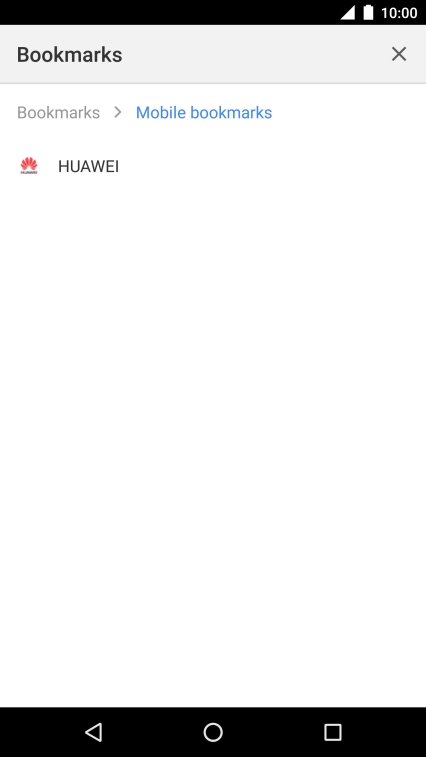Open the recent apps overview

click(x=332, y=732)
